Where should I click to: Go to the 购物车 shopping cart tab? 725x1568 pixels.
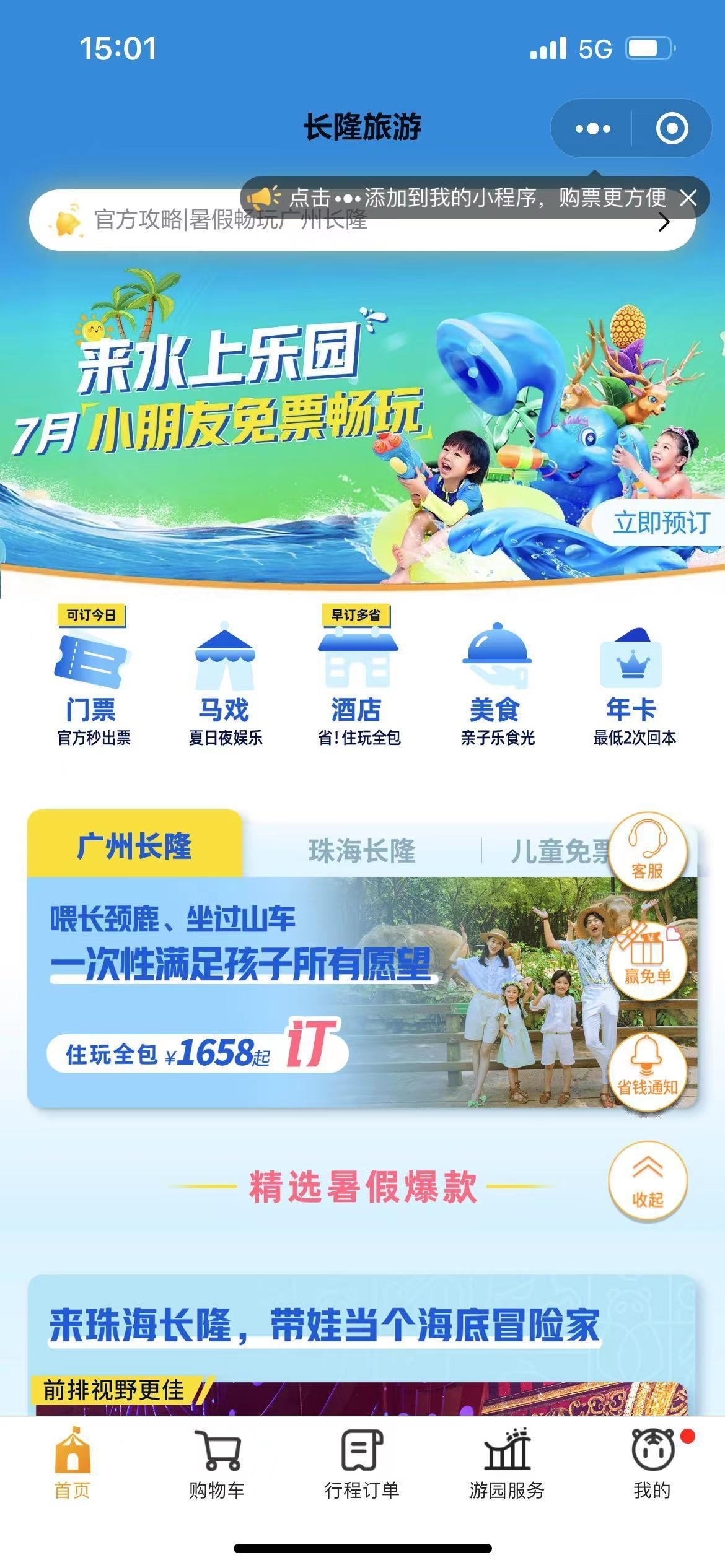pyautogui.click(x=217, y=1464)
